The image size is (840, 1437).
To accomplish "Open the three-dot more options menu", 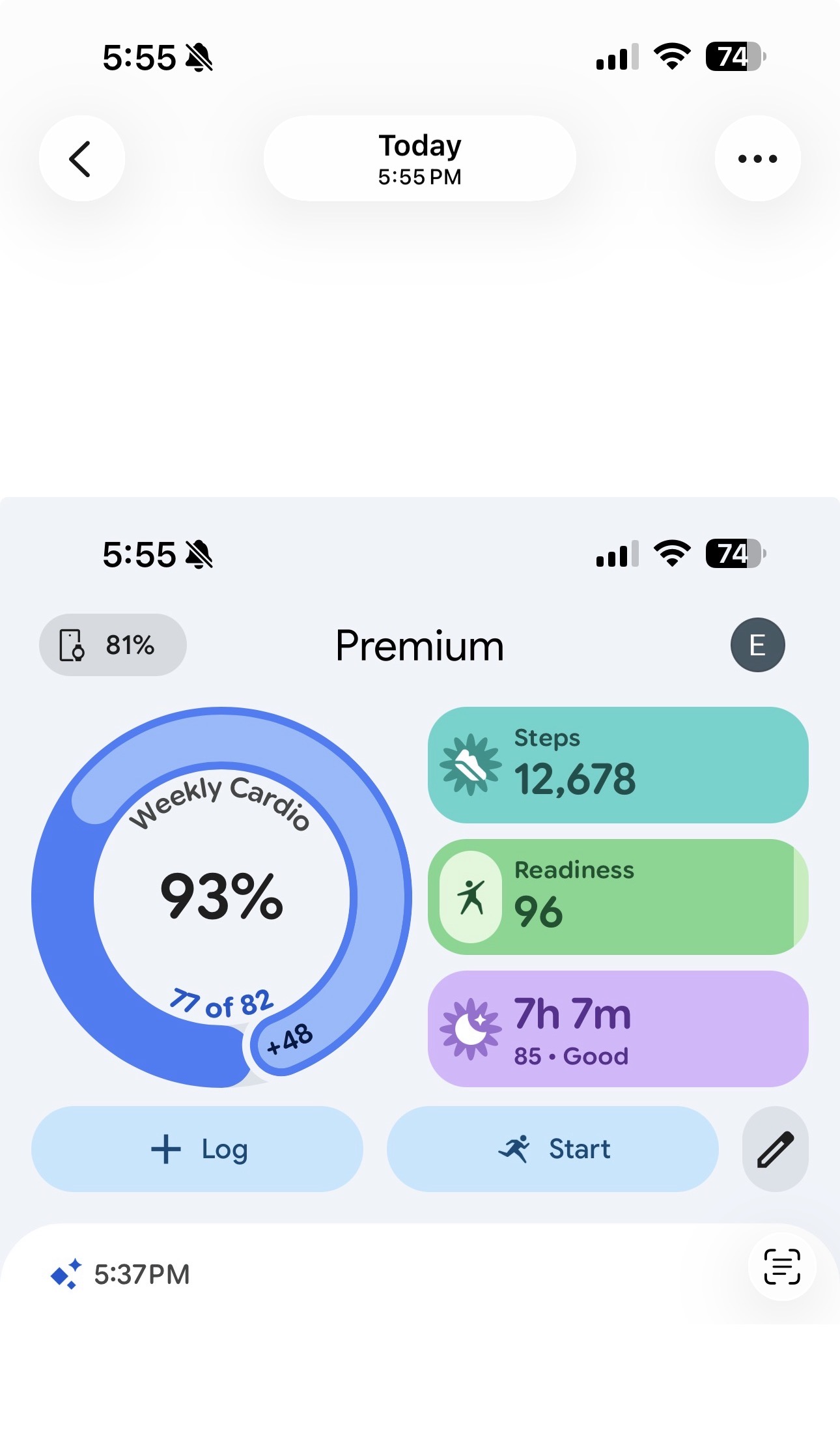I will pos(757,158).
